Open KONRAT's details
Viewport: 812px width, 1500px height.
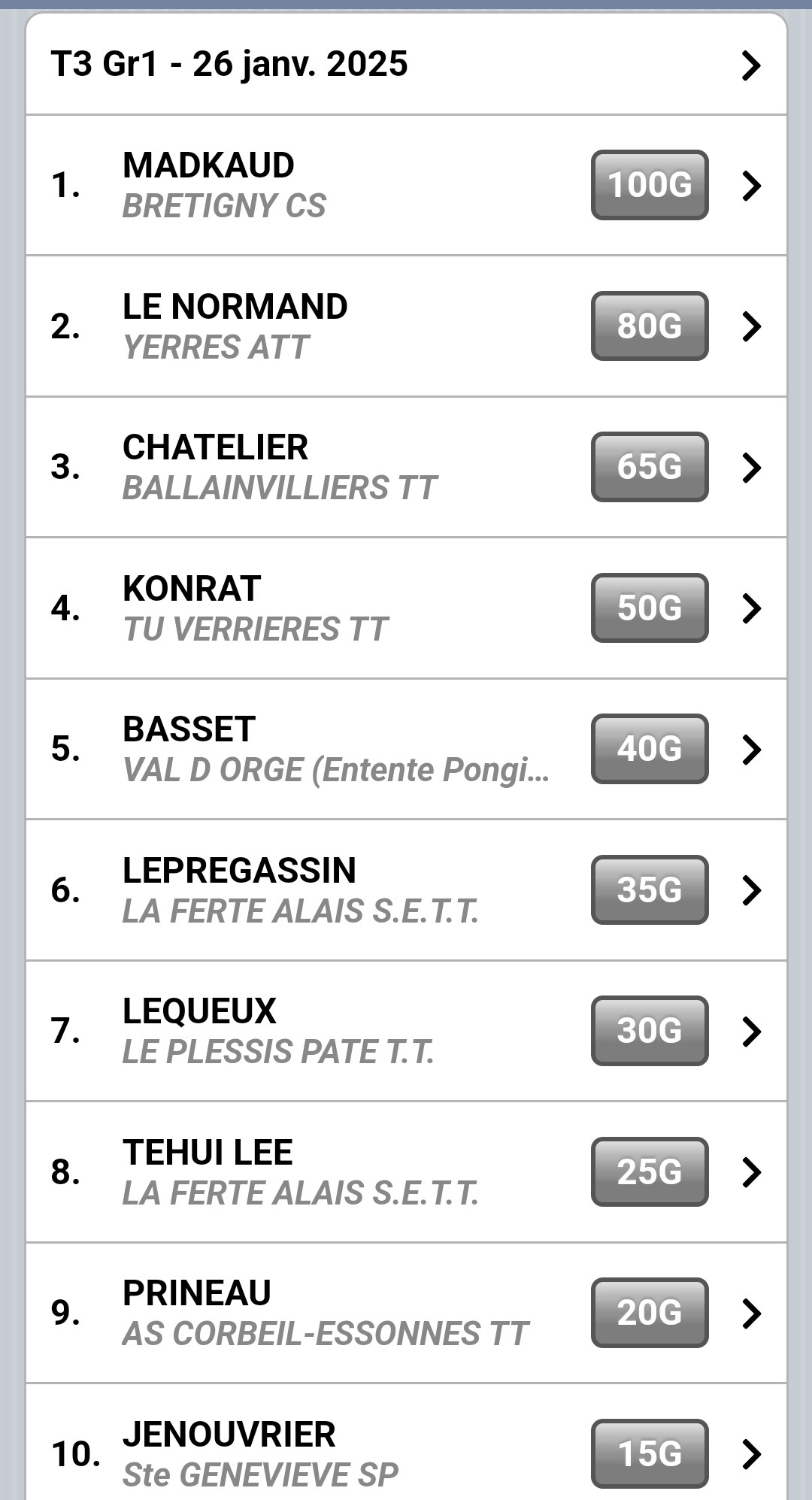pyautogui.click(x=406, y=608)
